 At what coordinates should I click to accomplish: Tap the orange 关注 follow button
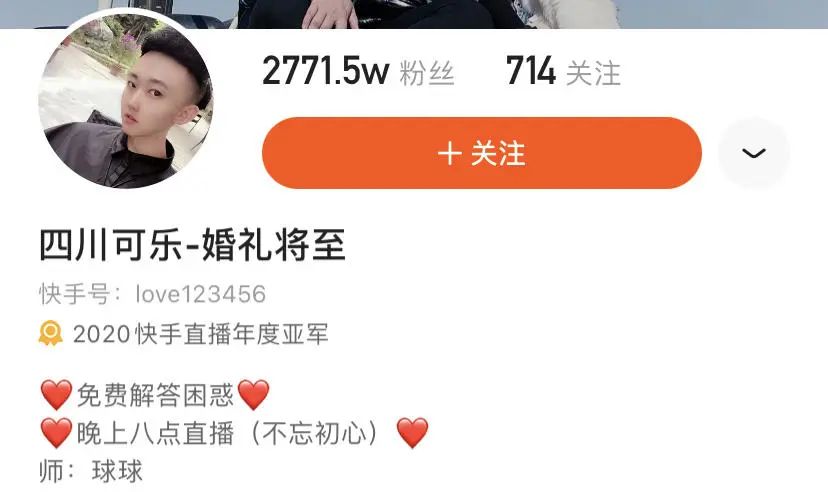coord(481,153)
